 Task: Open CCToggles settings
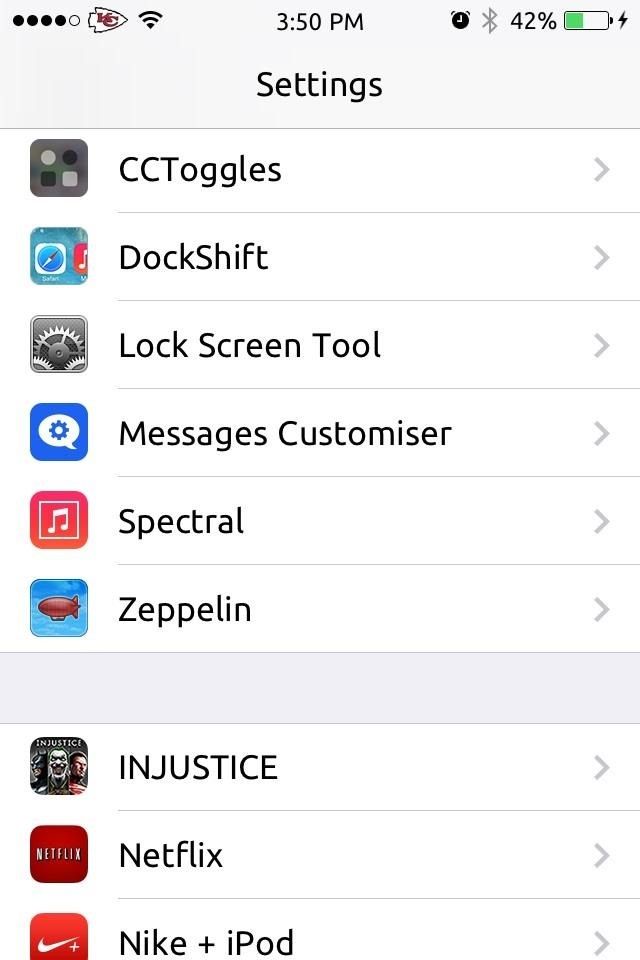(x=320, y=170)
